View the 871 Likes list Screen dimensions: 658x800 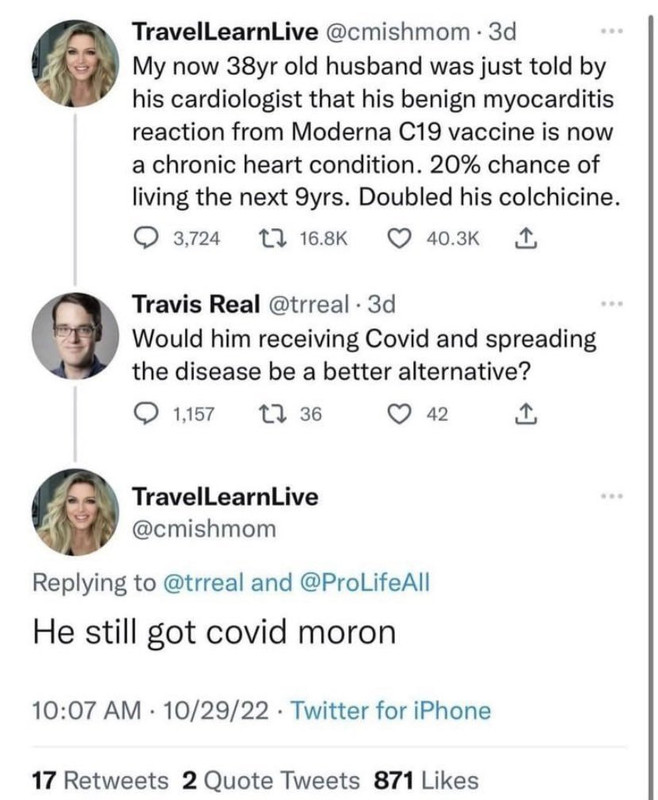[426, 780]
